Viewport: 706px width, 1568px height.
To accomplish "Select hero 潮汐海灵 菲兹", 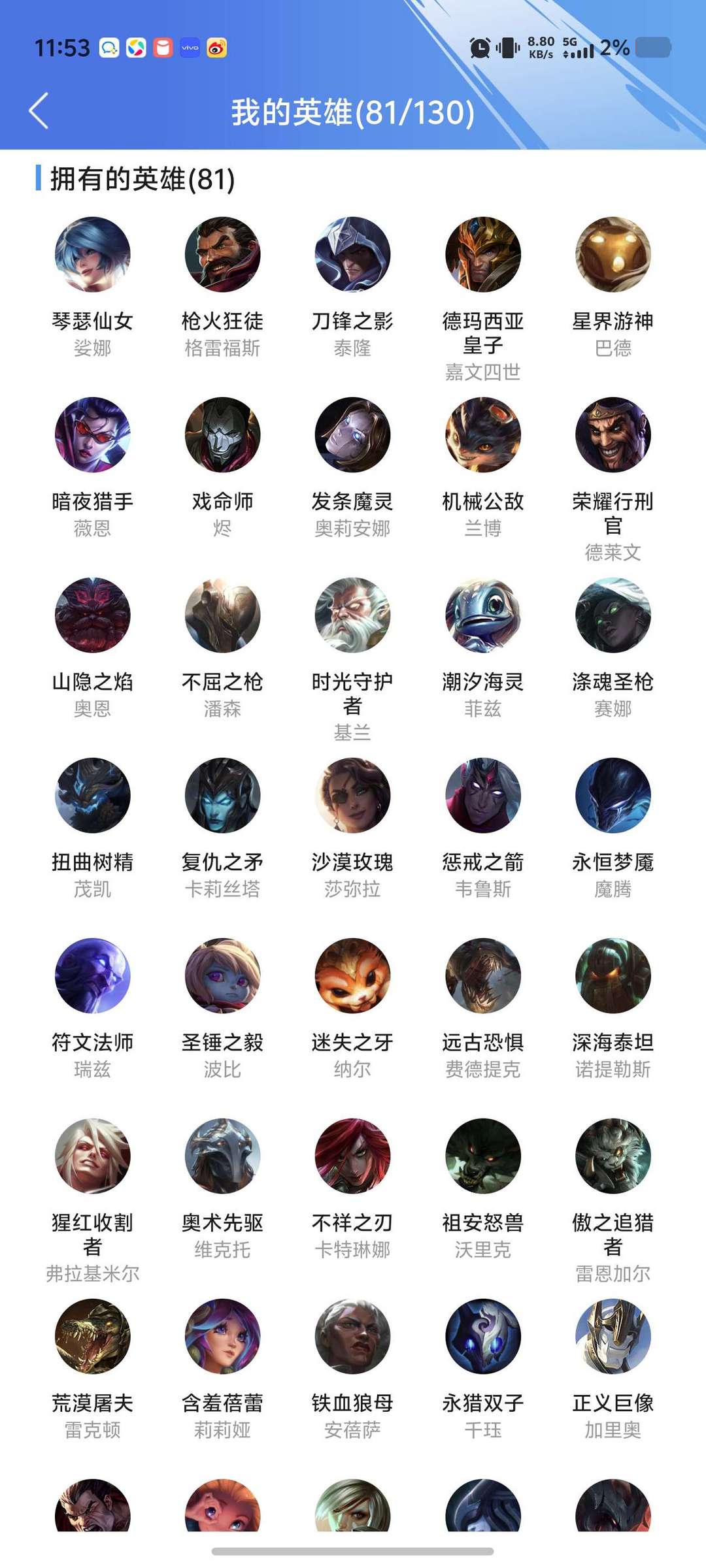I will (x=483, y=615).
